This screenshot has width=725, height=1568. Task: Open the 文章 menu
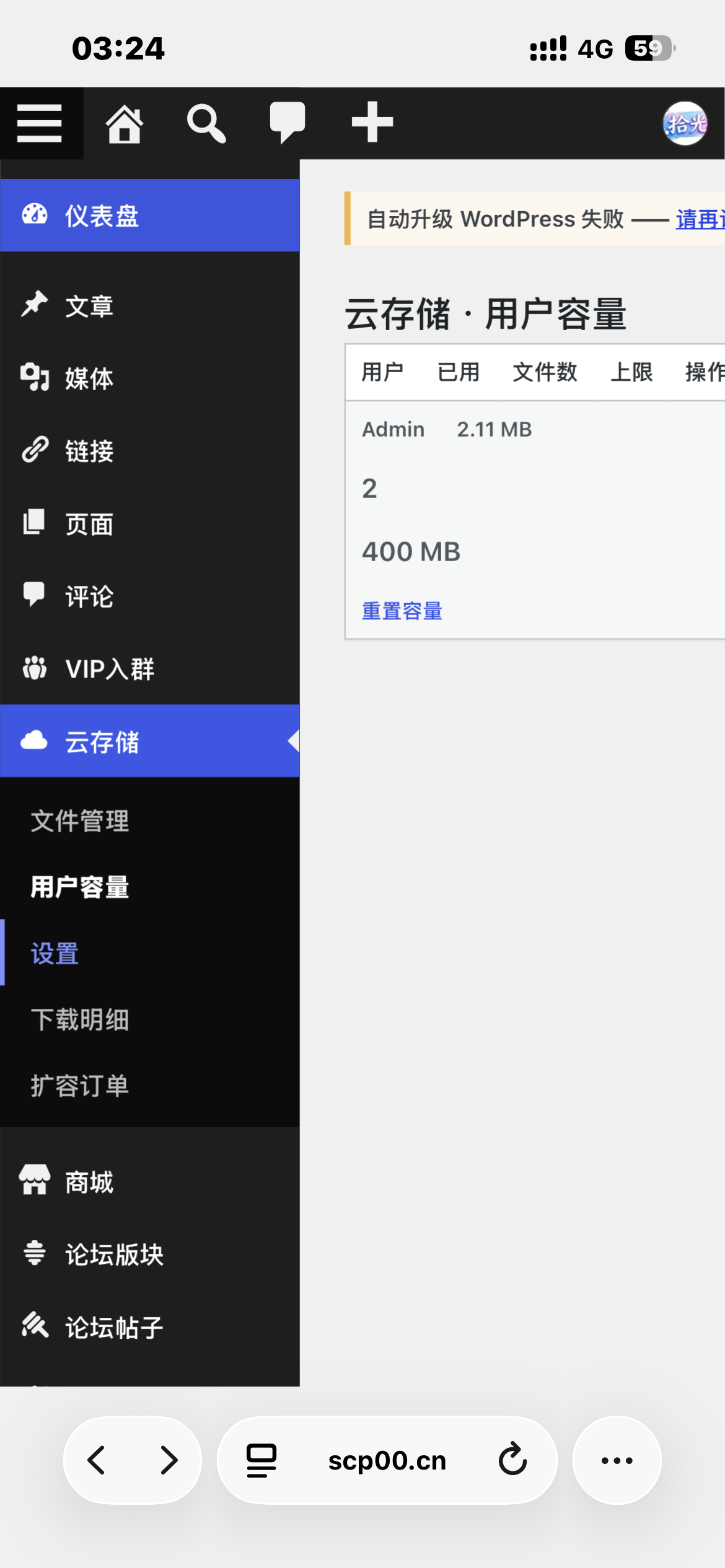click(x=150, y=306)
